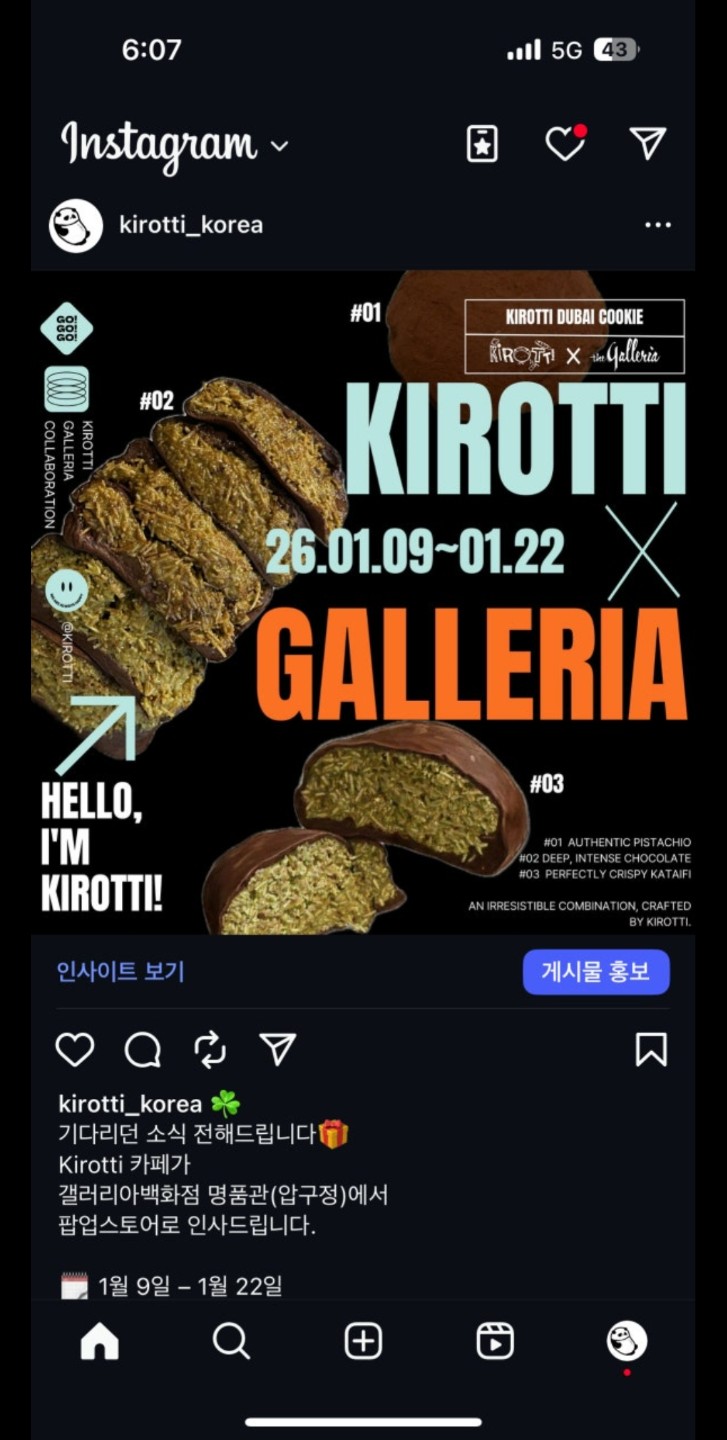The height and width of the screenshot is (1440, 727).
Task: Open the notifications heart icon
Action: (565, 145)
